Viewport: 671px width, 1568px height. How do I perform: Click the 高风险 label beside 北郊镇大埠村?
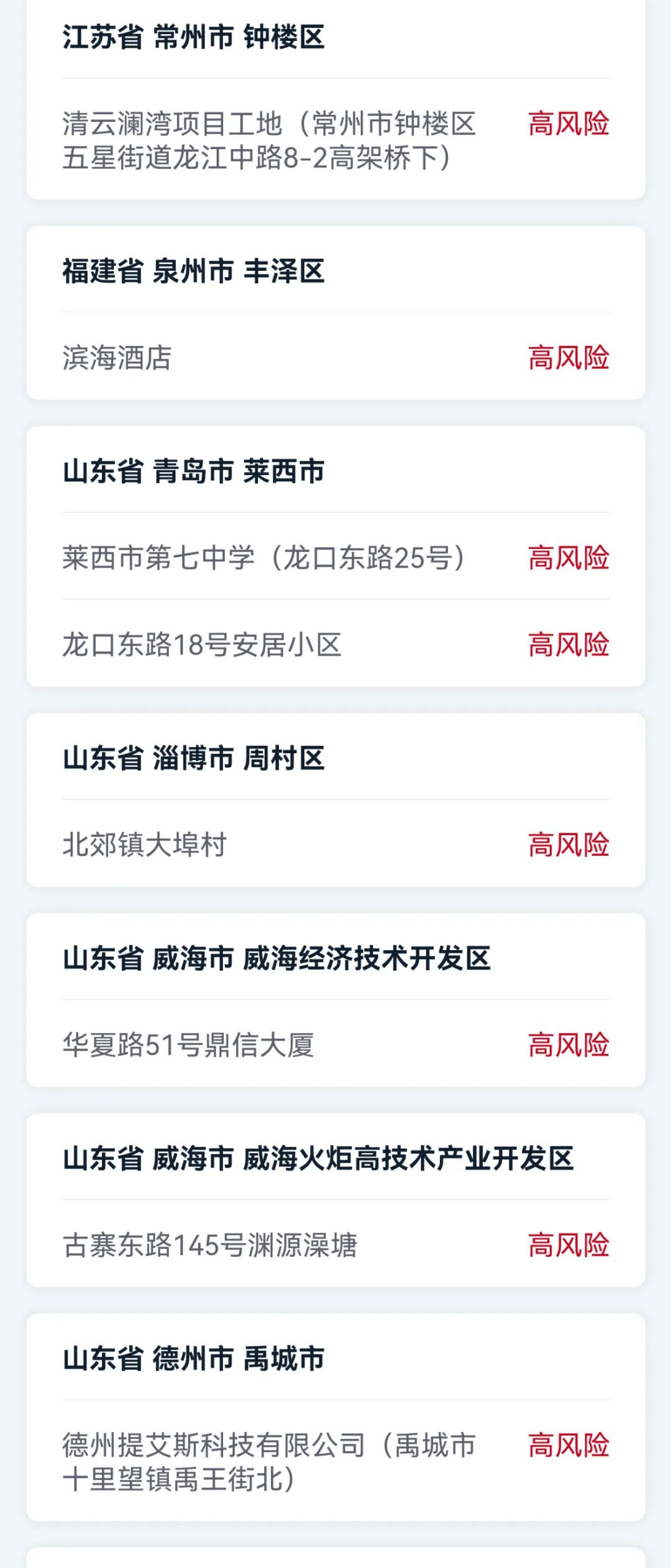click(x=568, y=845)
